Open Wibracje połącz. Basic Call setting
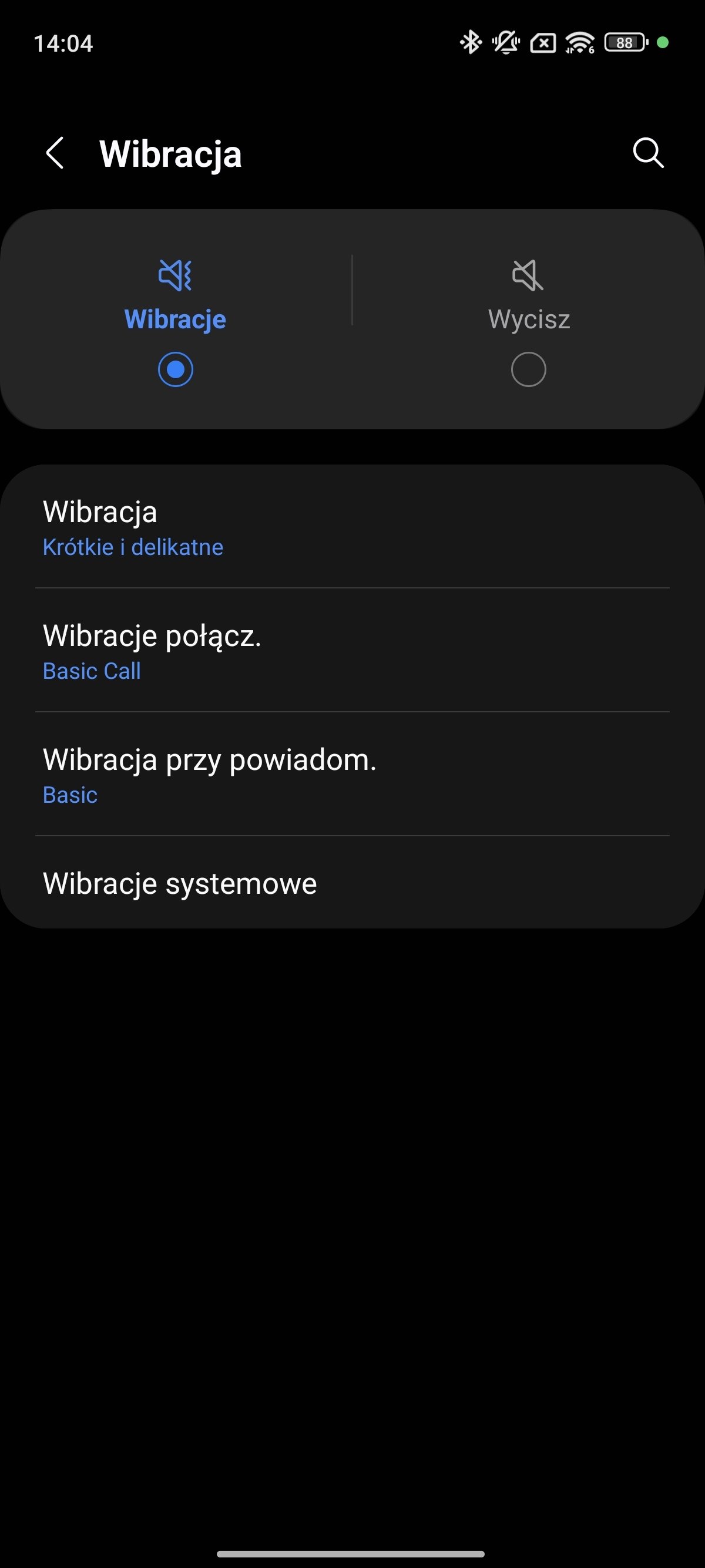705x1568 pixels. click(x=352, y=650)
